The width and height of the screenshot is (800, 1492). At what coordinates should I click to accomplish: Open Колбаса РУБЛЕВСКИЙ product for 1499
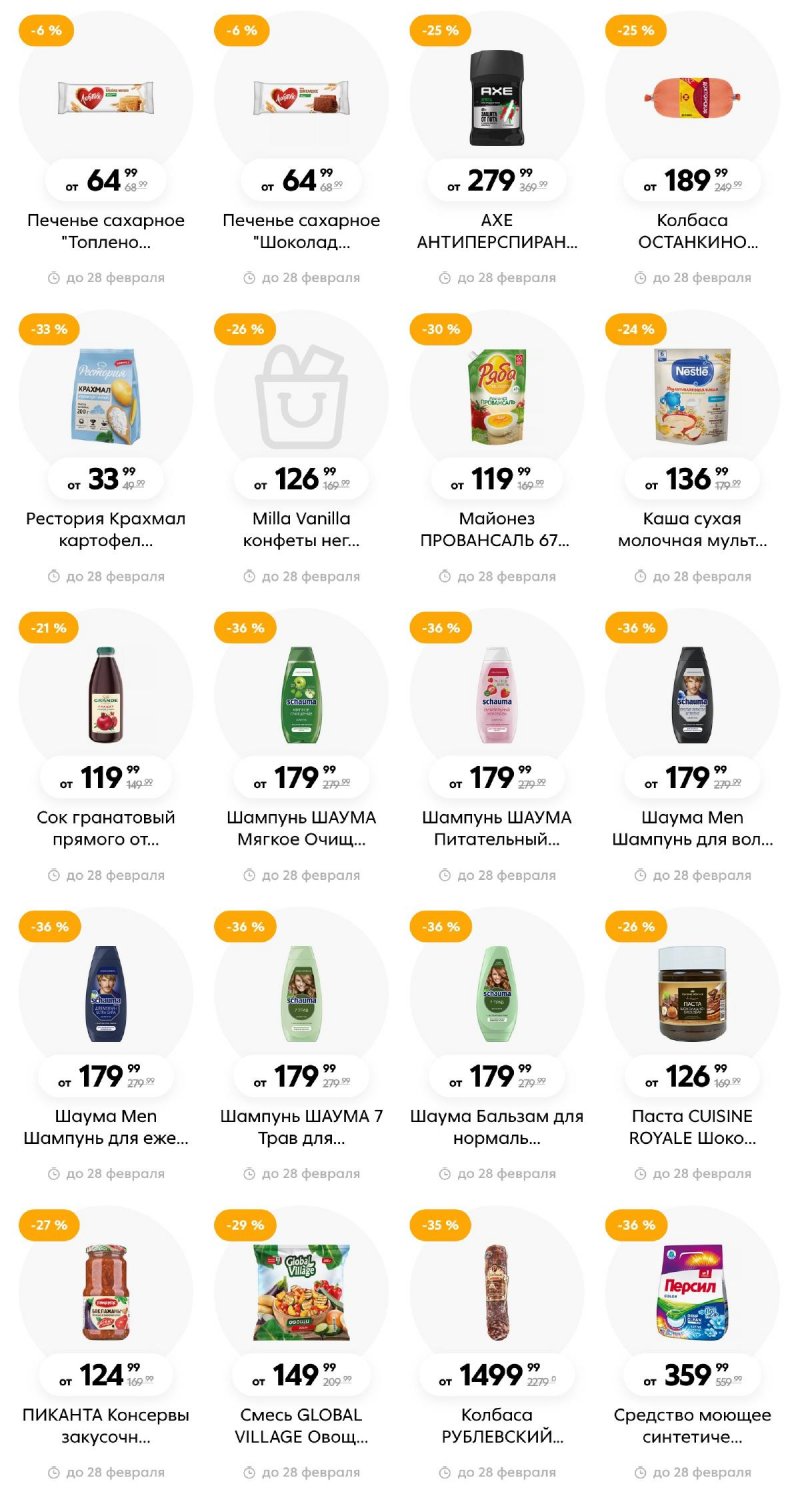coord(497,1292)
